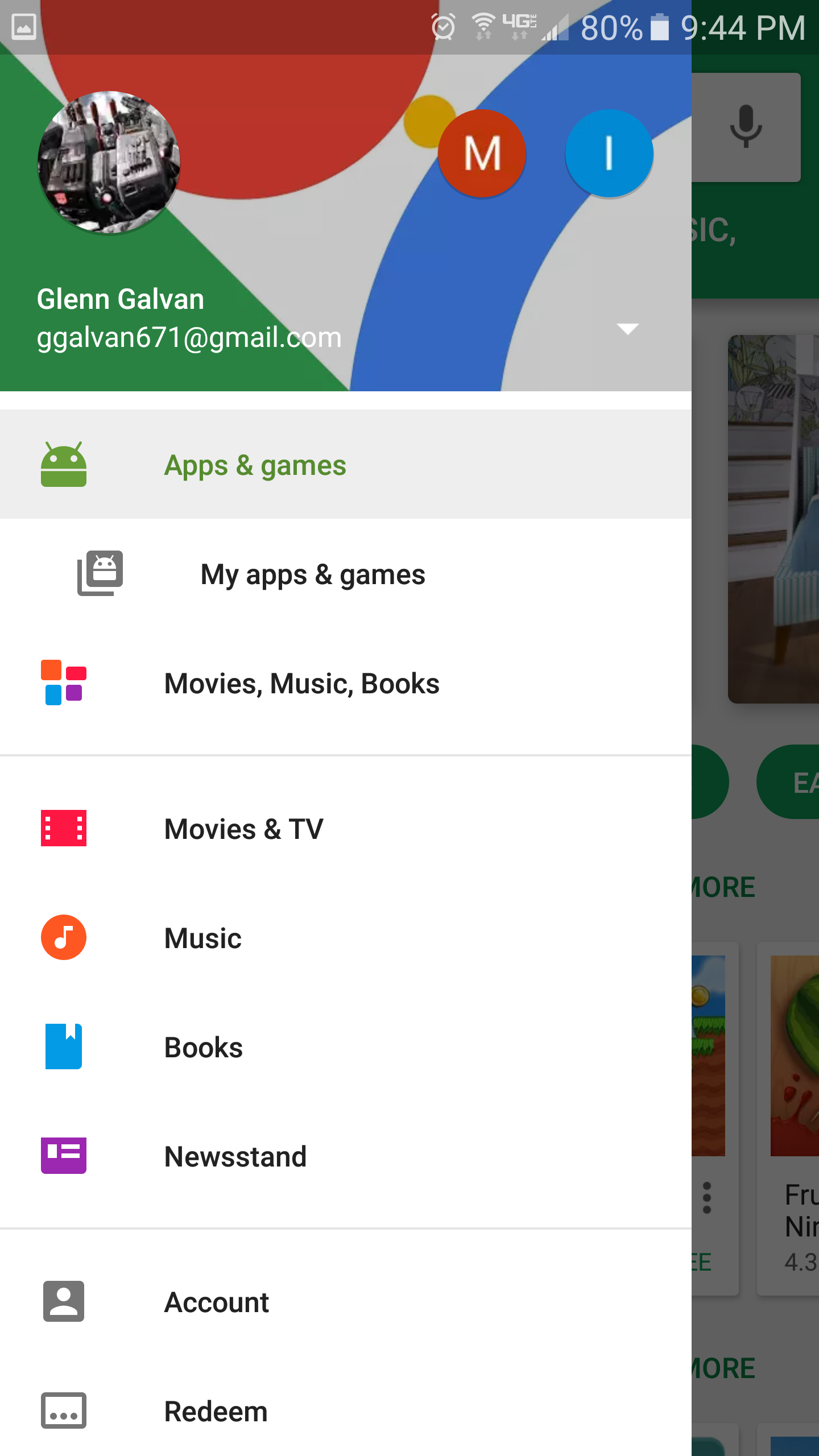The image size is (819, 1456).
Task: Tap the voice search microphone icon
Action: [746, 127]
